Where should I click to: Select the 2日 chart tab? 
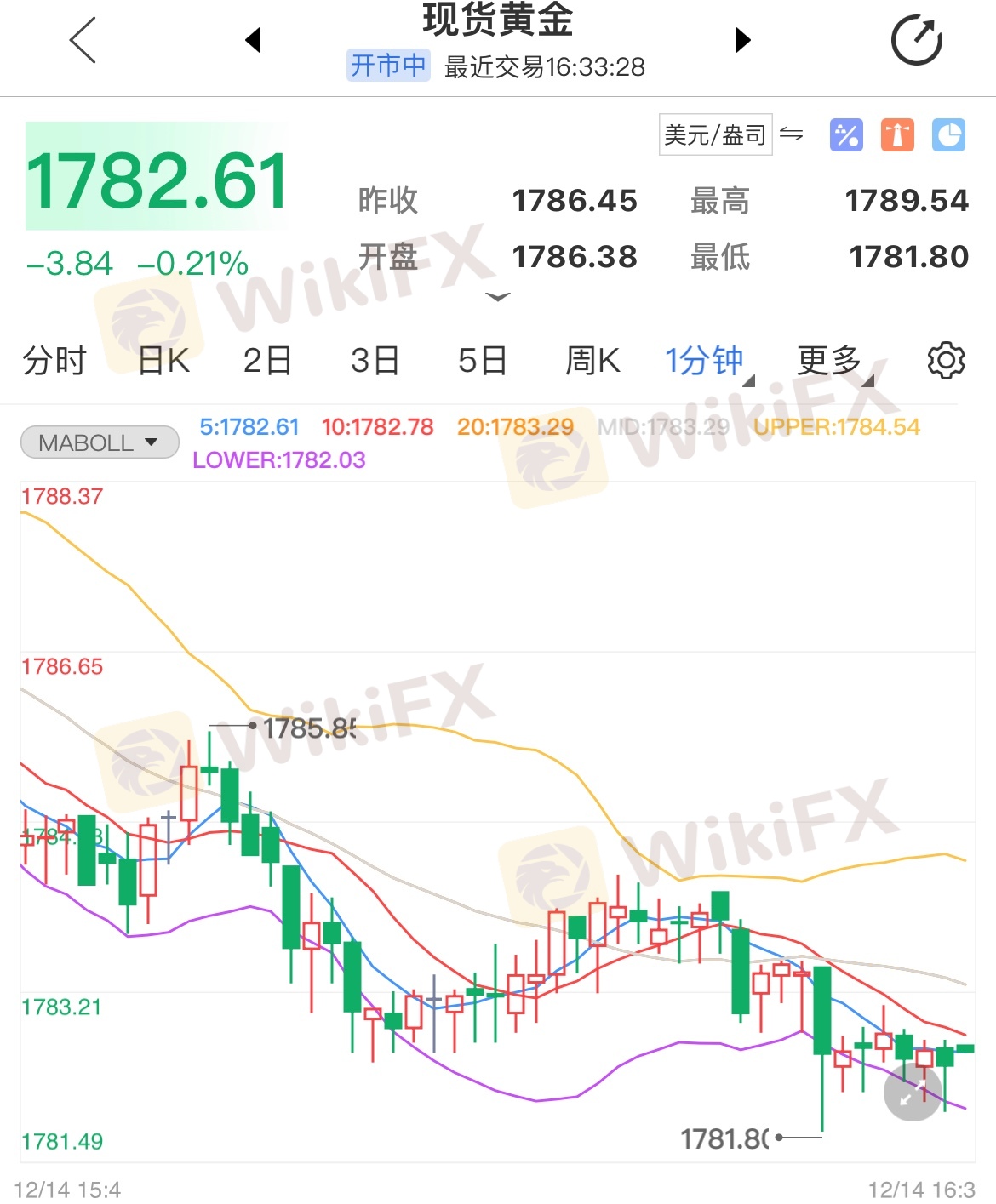coord(267,361)
